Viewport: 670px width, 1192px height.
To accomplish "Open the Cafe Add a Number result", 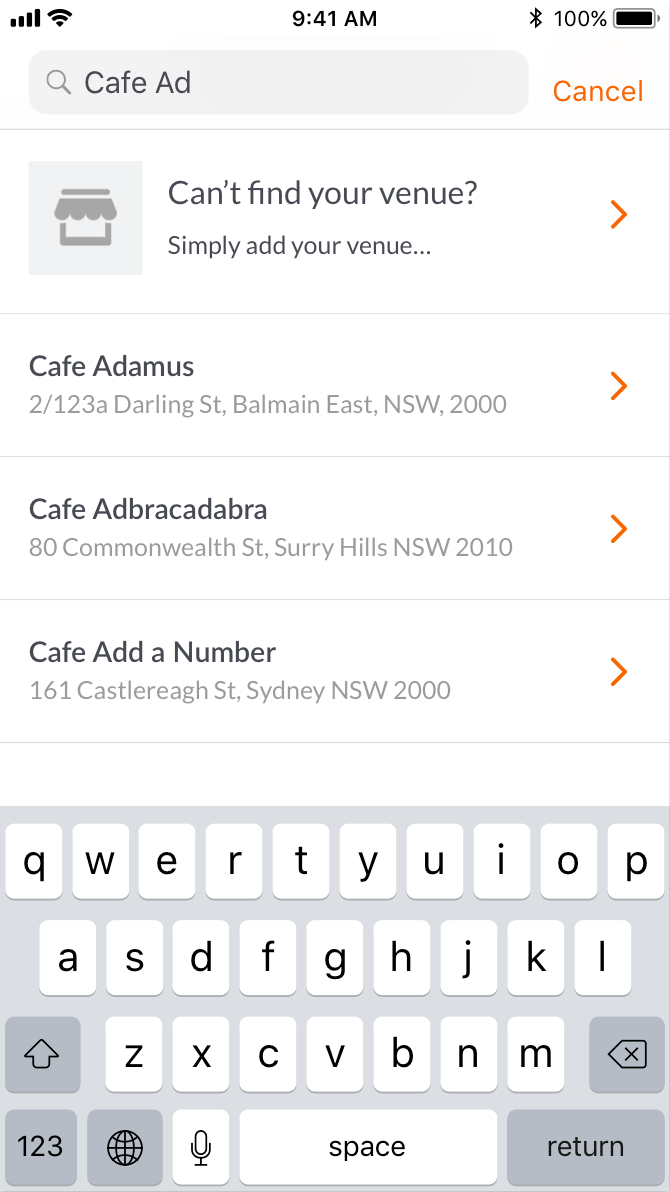I will [x=334, y=671].
